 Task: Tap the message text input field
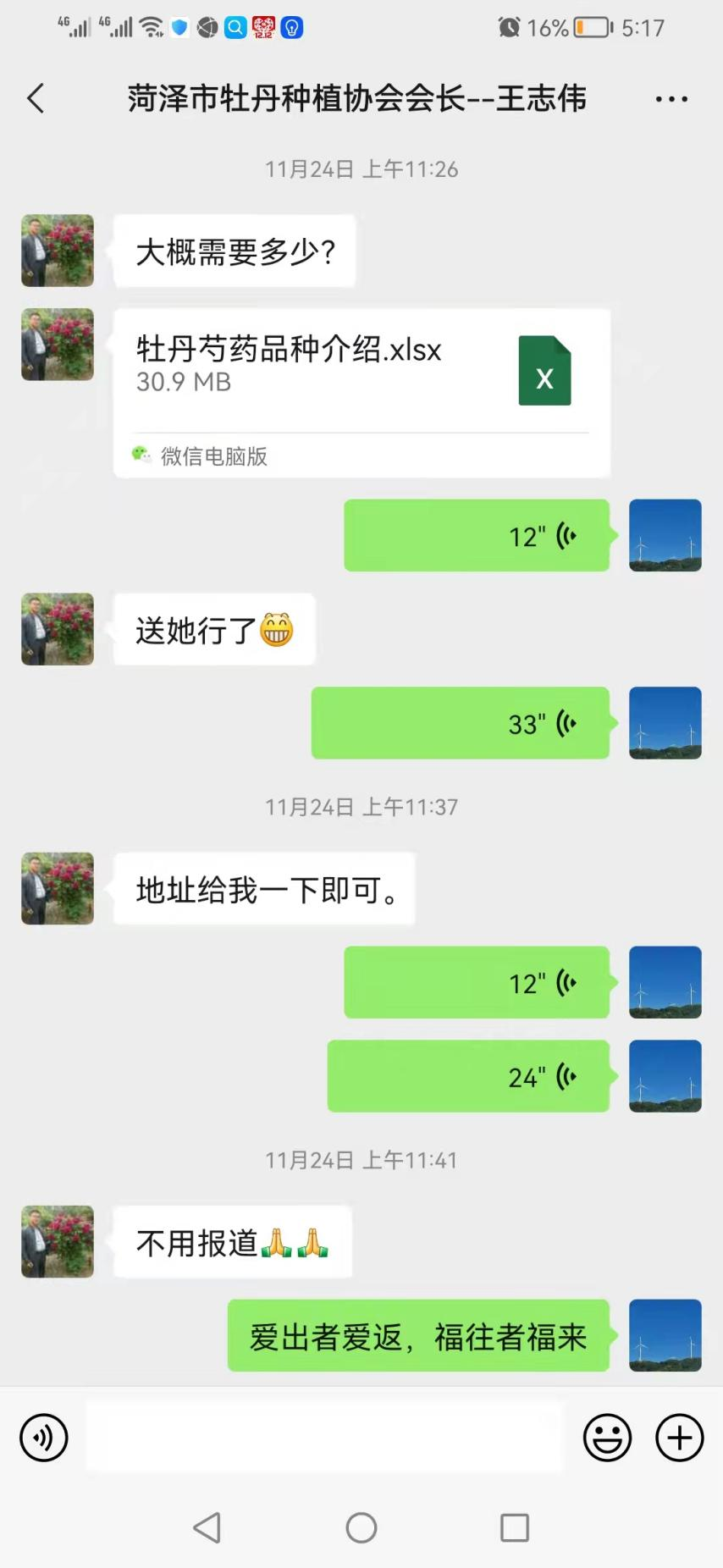pos(326,1438)
